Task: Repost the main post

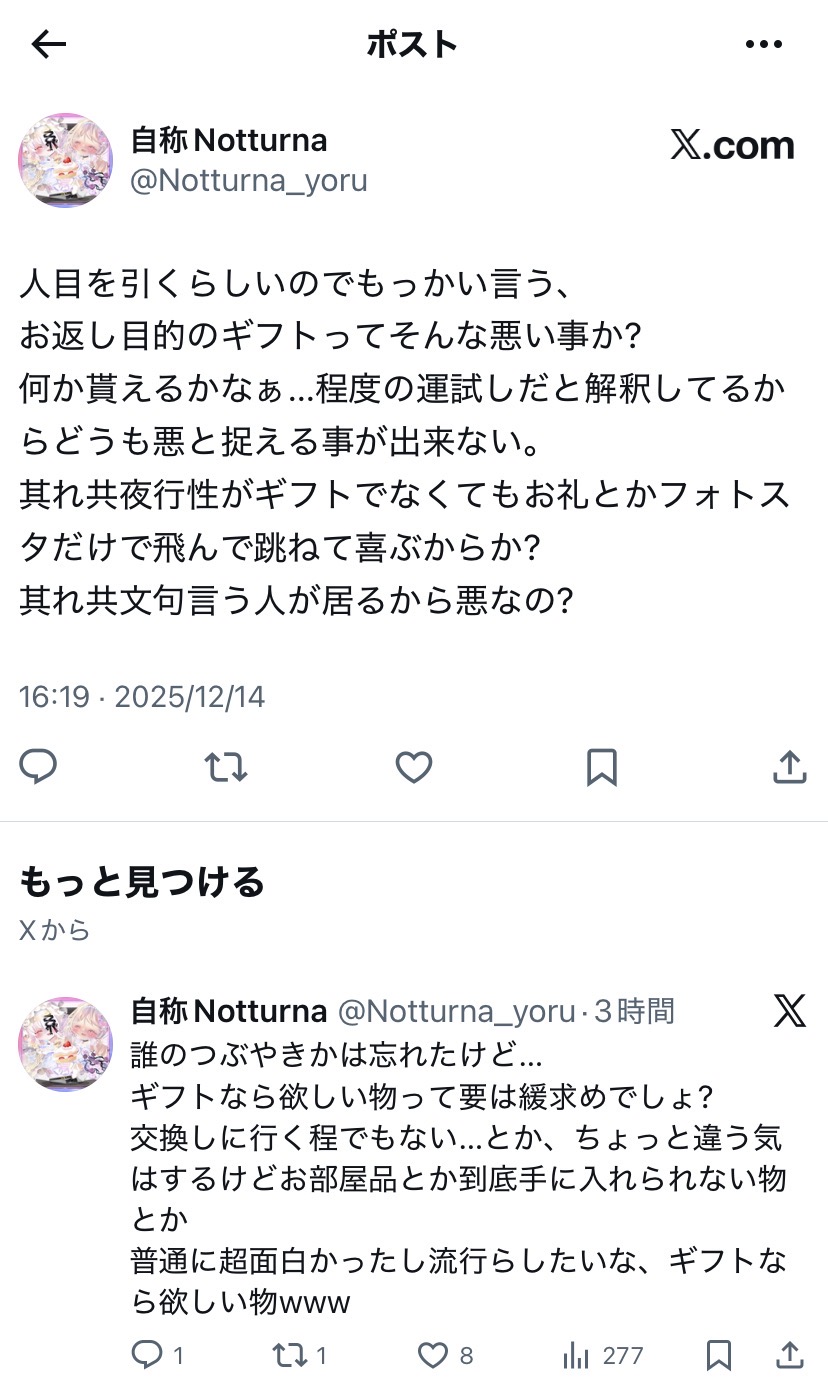Action: click(225, 767)
